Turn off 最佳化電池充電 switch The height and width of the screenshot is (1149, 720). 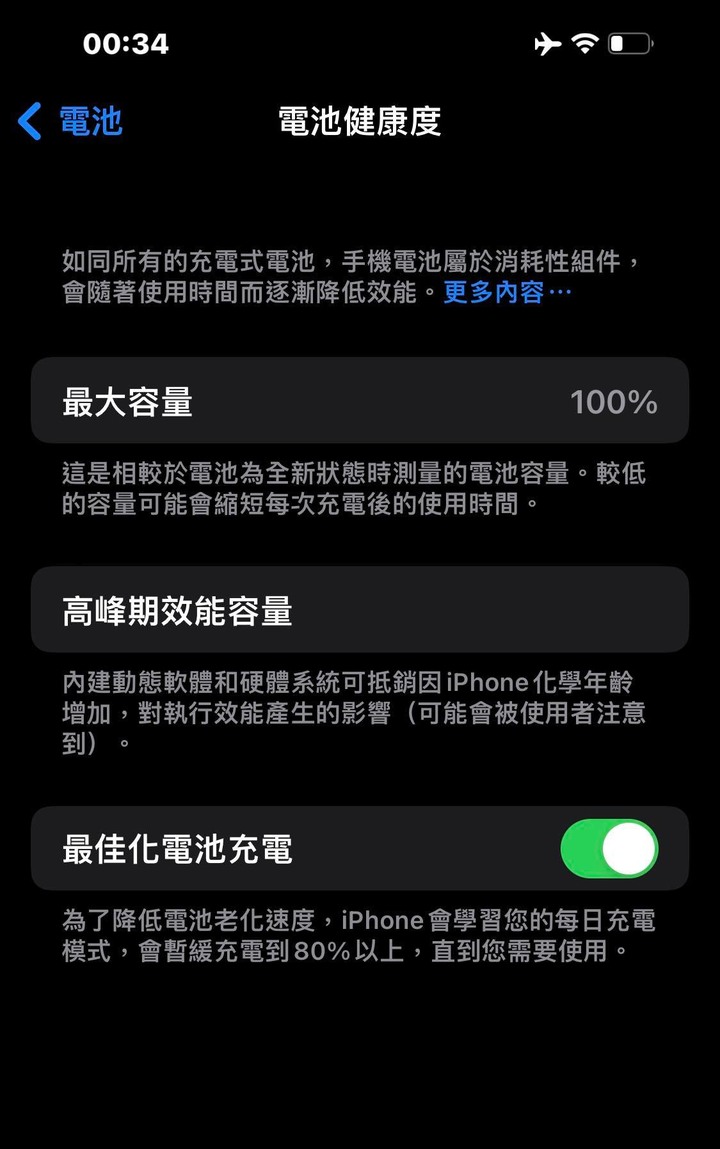[609, 849]
